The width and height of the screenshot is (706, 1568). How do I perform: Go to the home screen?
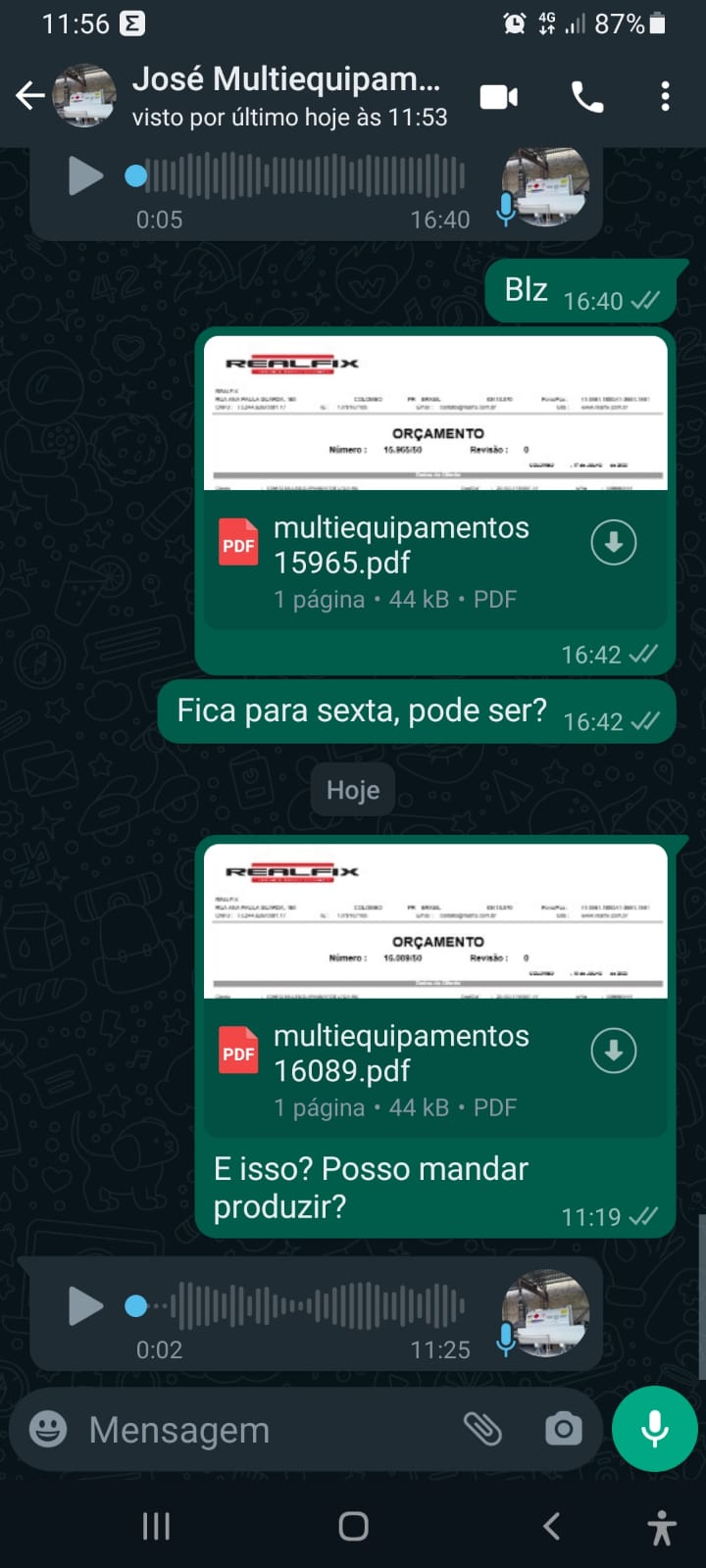pyautogui.click(x=353, y=1526)
